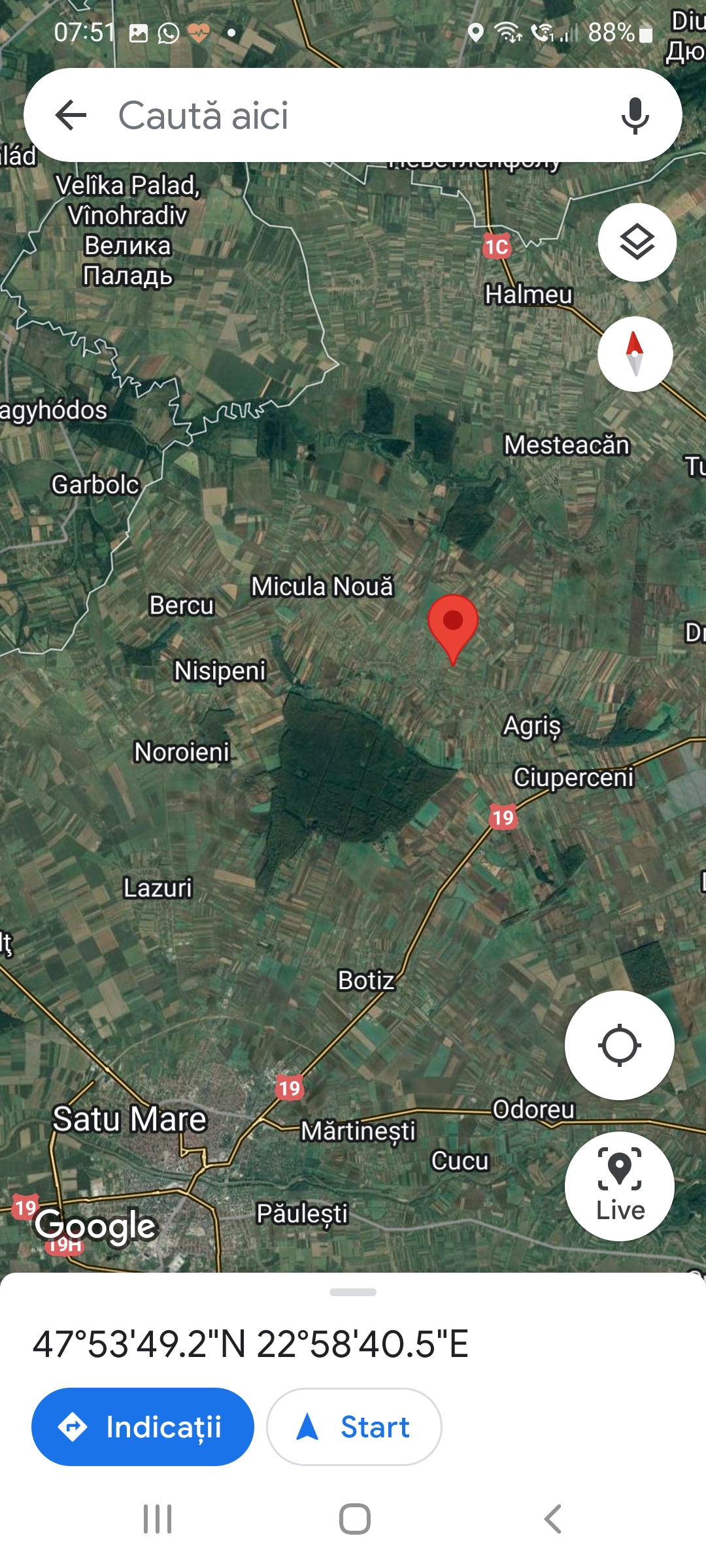
Task: Open the Satu Mare city label
Action: point(129,1119)
